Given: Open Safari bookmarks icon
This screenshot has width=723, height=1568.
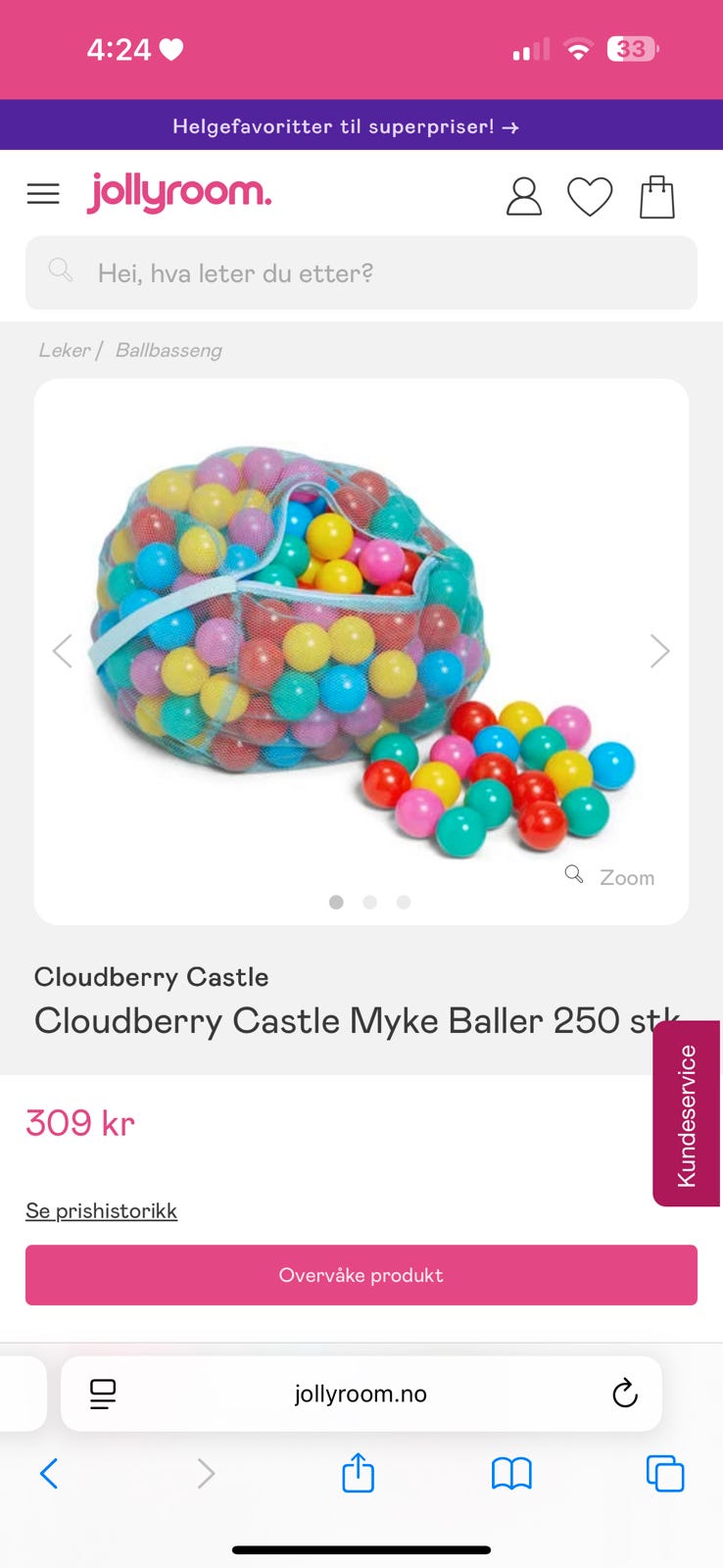Looking at the screenshot, I should [511, 1473].
